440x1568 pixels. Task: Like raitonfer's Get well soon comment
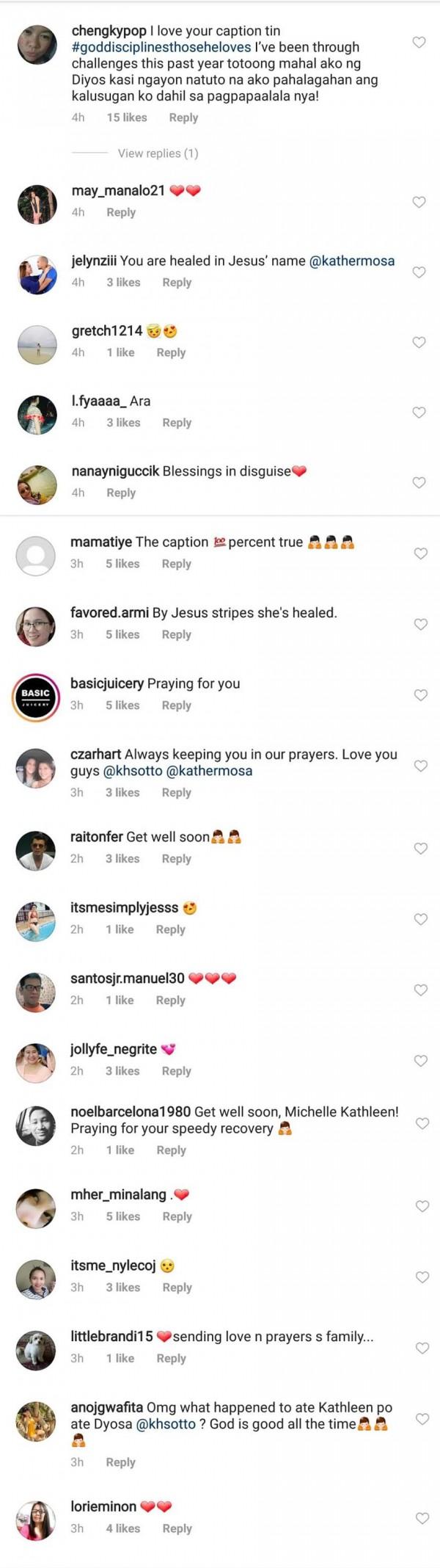tap(420, 849)
